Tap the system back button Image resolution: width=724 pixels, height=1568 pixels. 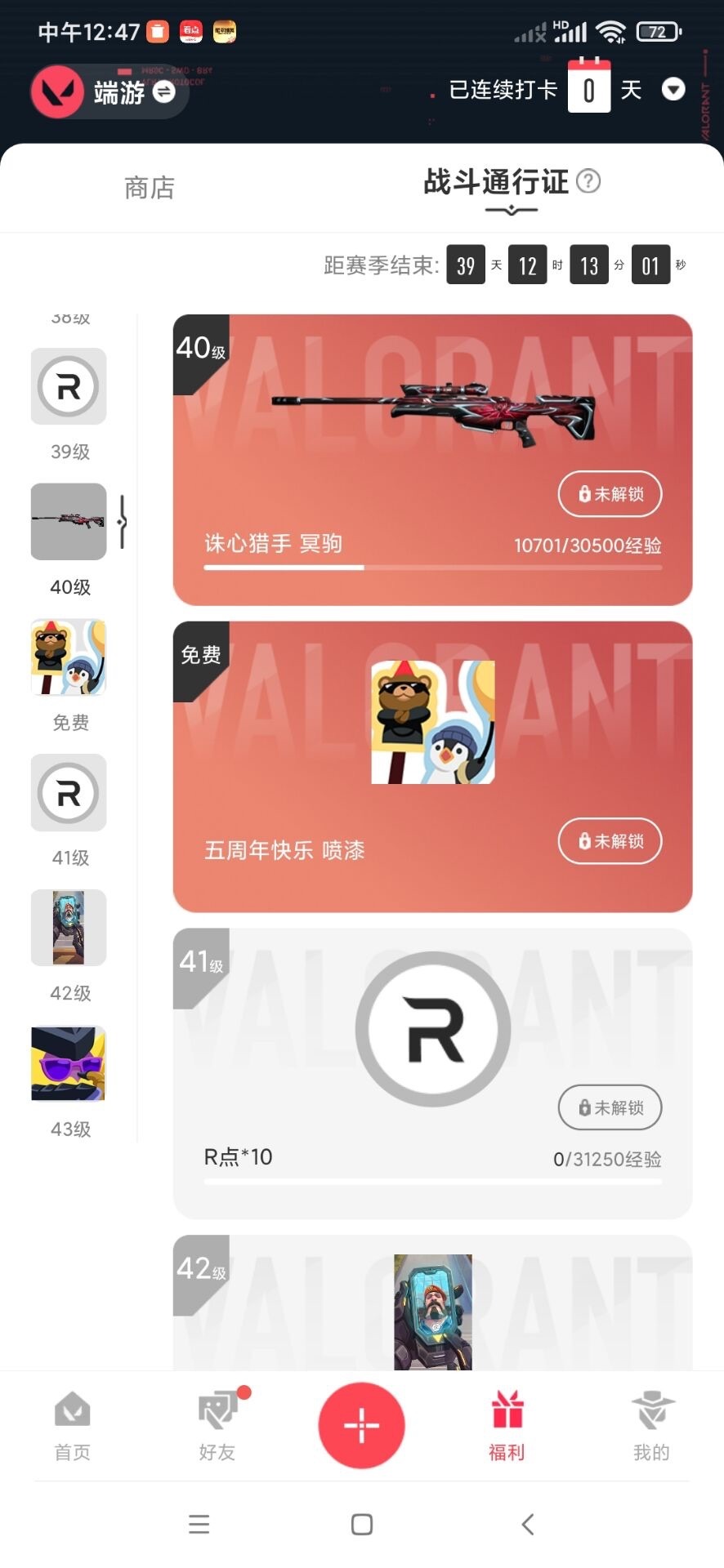click(x=528, y=1524)
